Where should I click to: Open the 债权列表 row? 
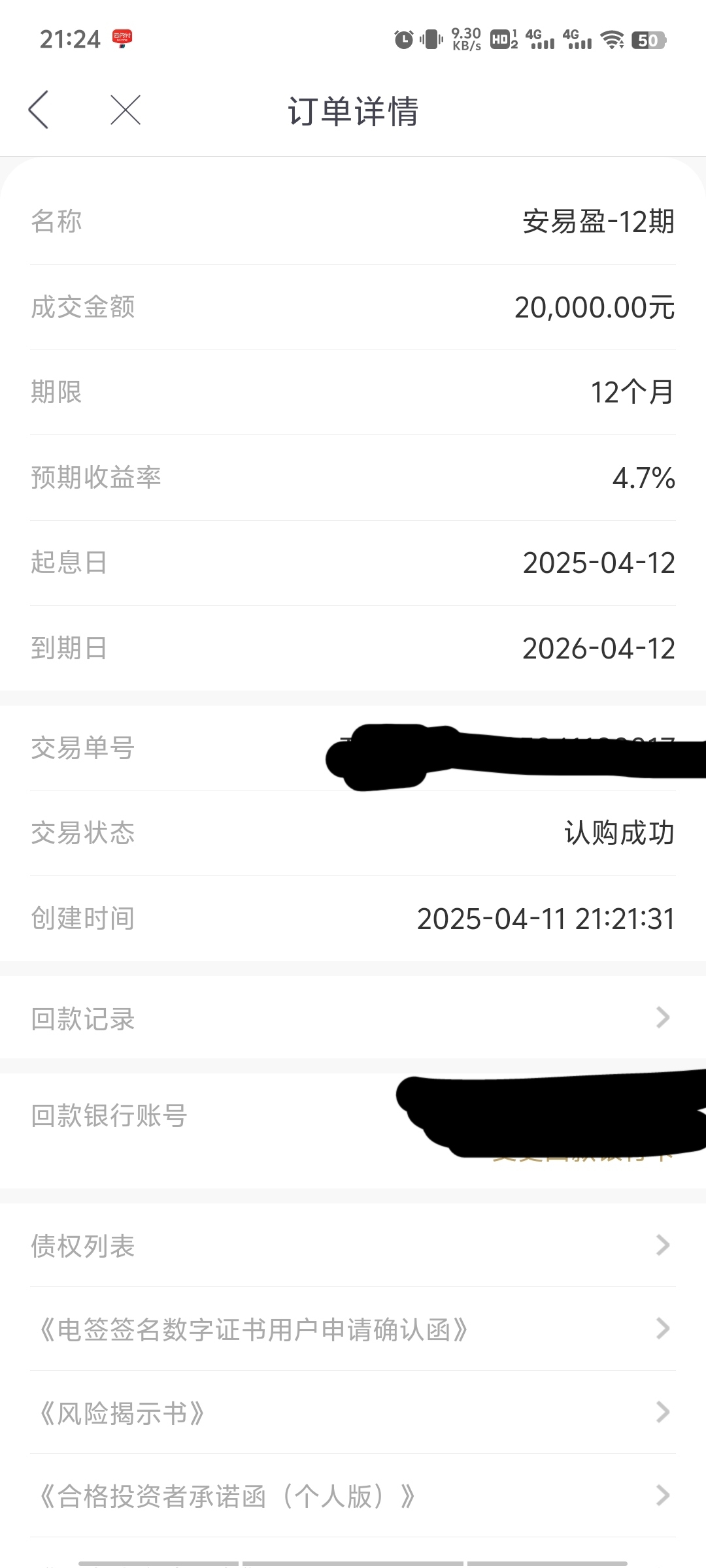pos(353,1245)
